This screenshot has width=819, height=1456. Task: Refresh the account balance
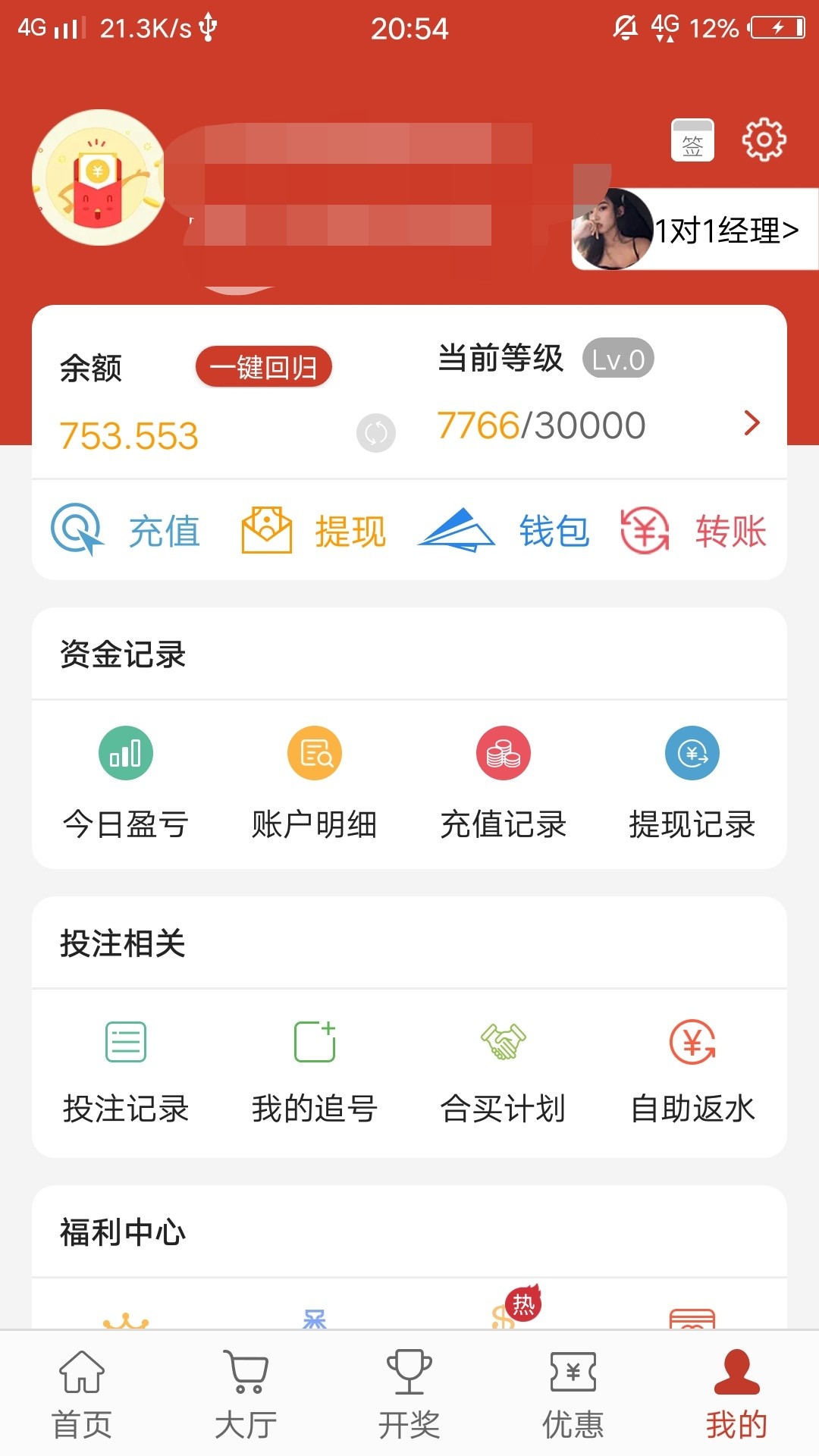coord(375,433)
